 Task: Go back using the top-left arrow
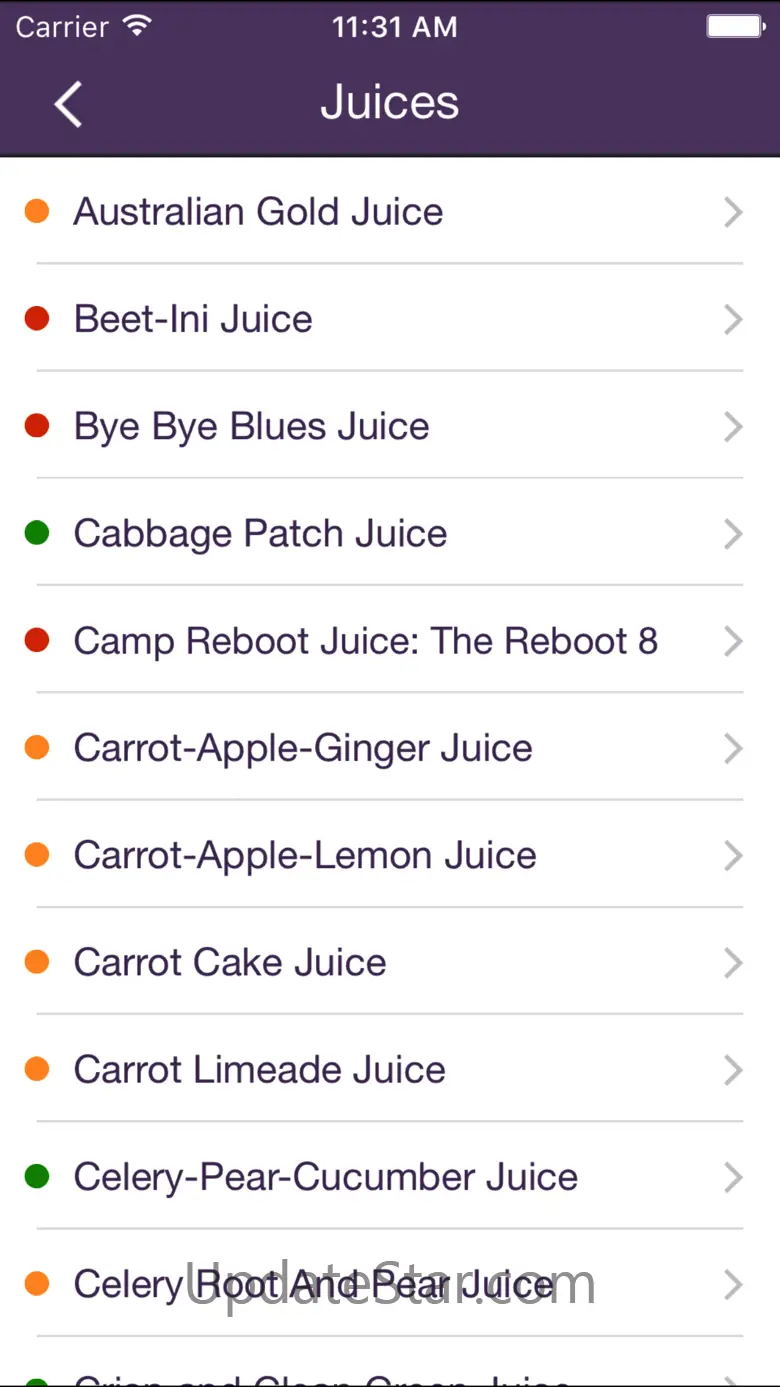68,104
